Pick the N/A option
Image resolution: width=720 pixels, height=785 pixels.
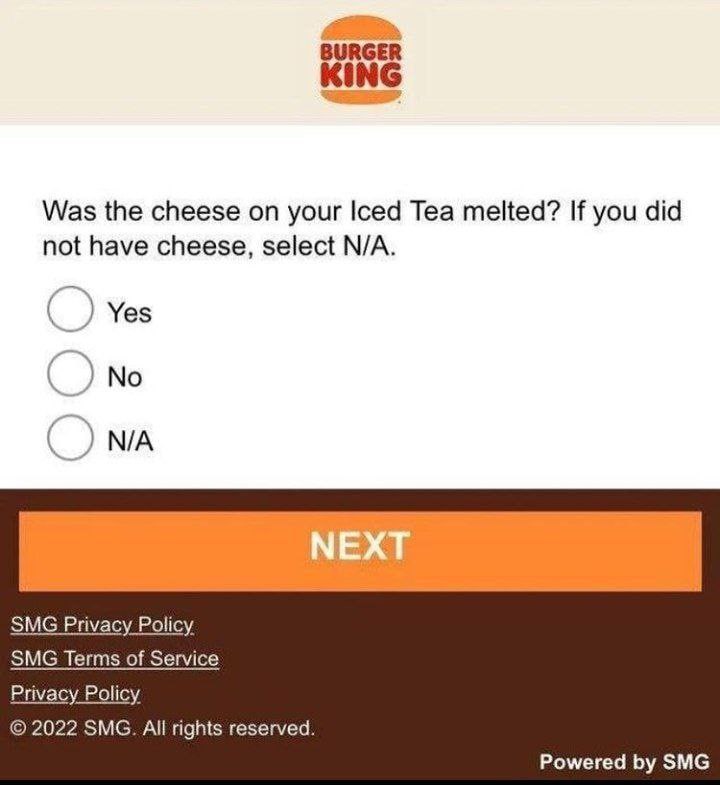[x=66, y=440]
